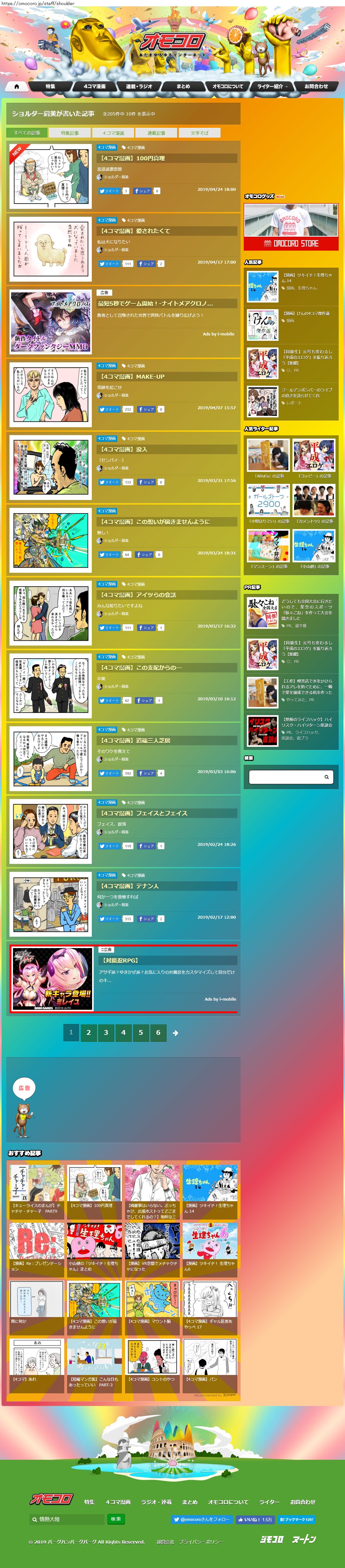
Task: Open the article 【4コマ漫画】100円真理
Action: point(133,158)
